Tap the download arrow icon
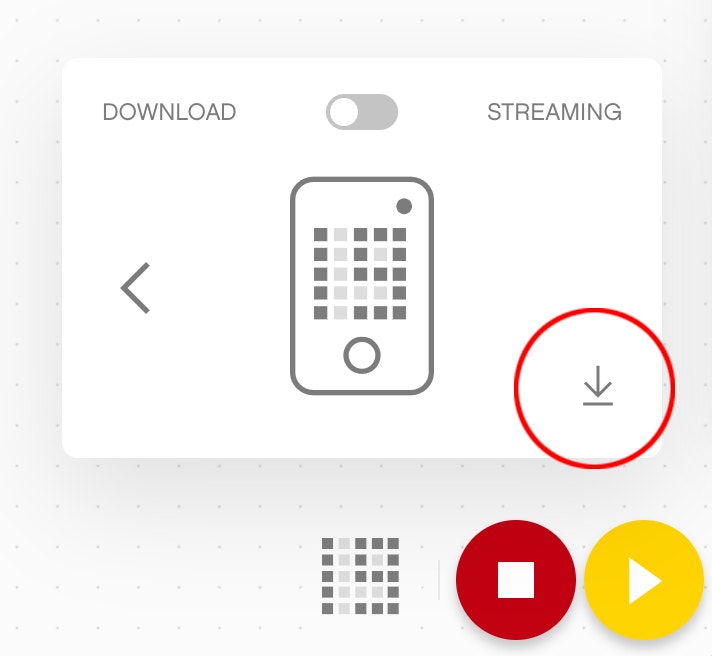The width and height of the screenshot is (712, 656). pos(597,386)
